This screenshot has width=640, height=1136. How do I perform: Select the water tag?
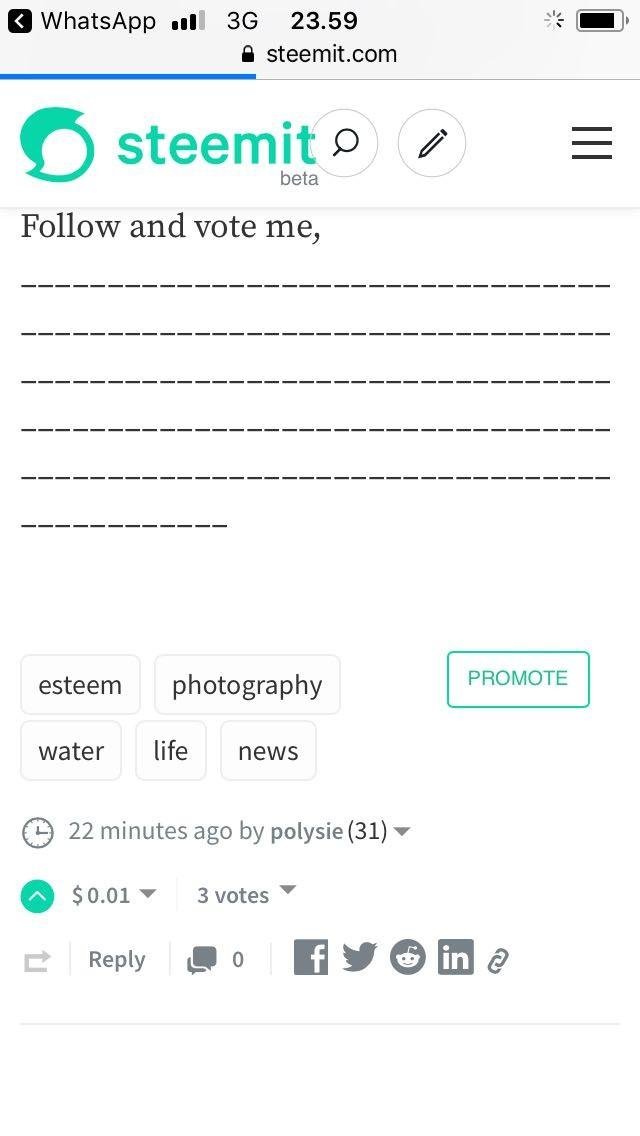(71, 751)
